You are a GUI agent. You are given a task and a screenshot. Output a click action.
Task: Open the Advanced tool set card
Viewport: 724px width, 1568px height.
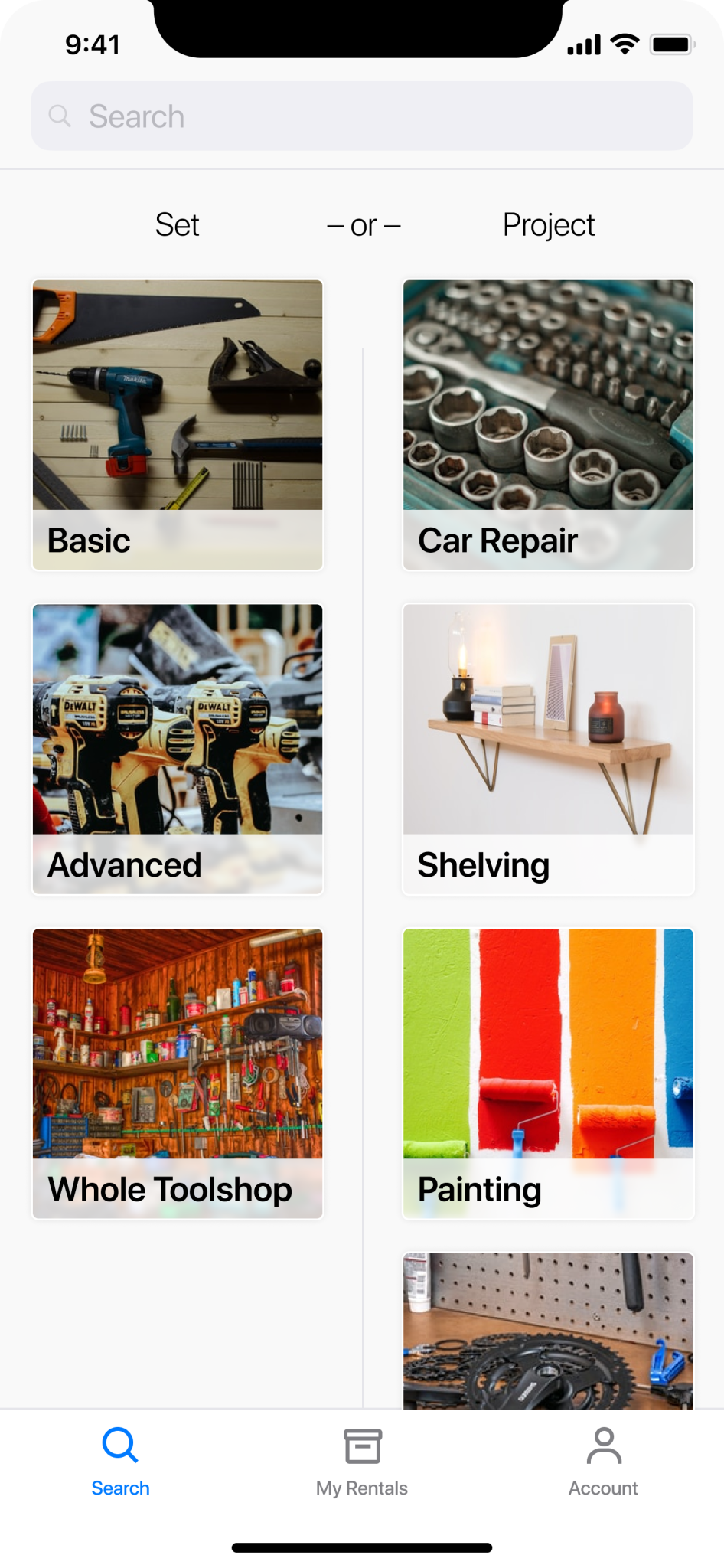[x=178, y=750]
